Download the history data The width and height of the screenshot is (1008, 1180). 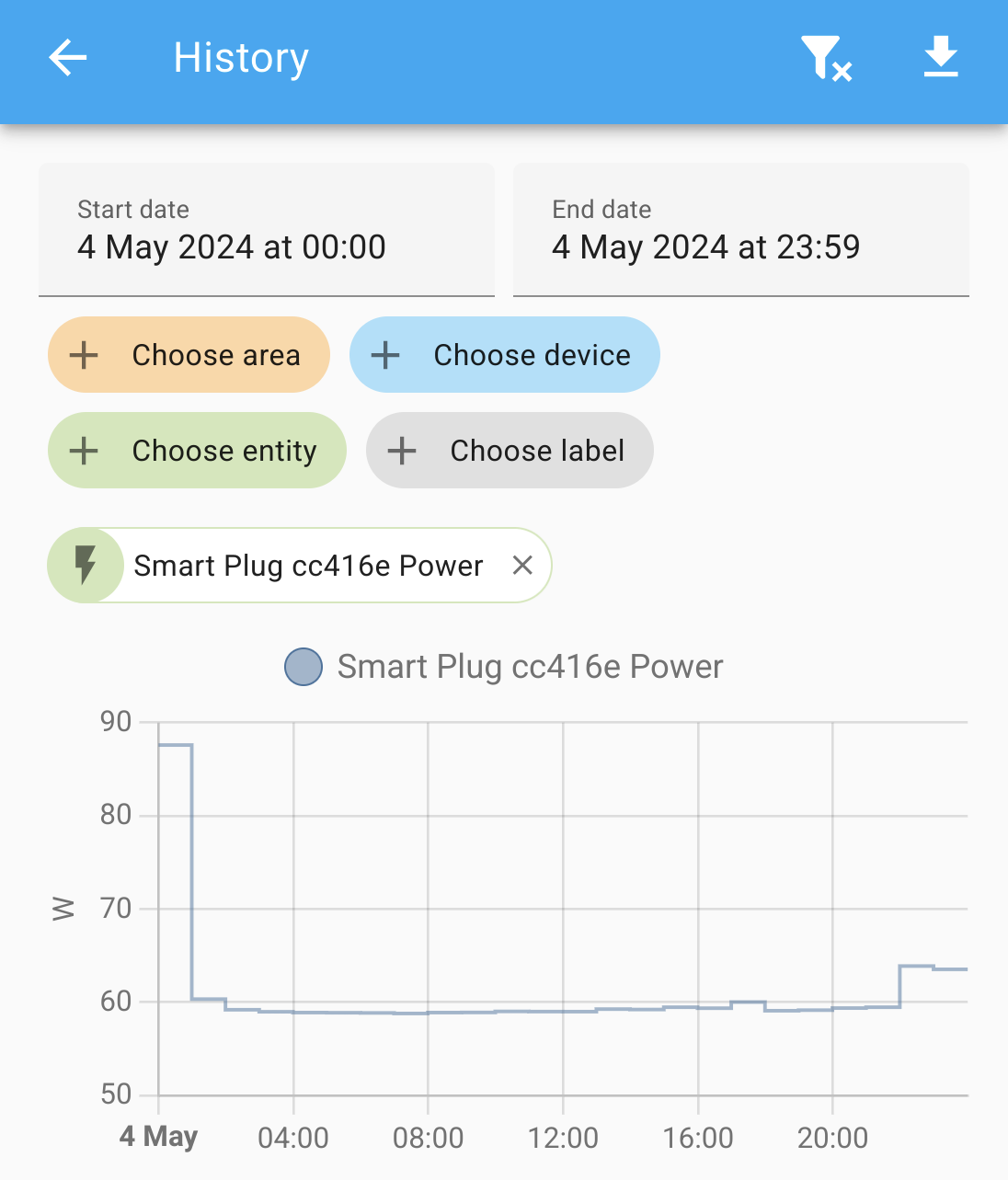[941, 58]
